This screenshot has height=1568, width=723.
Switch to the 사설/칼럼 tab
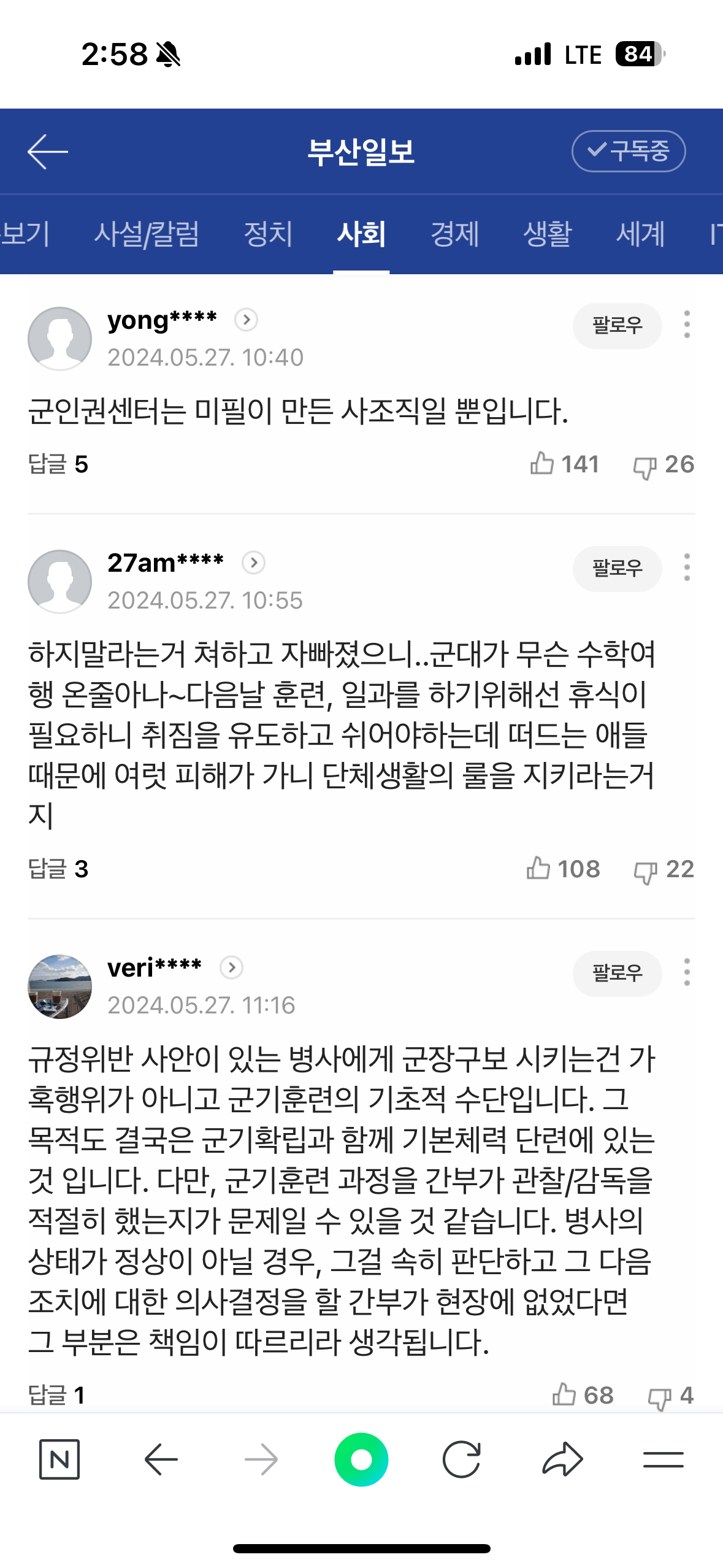(x=147, y=234)
